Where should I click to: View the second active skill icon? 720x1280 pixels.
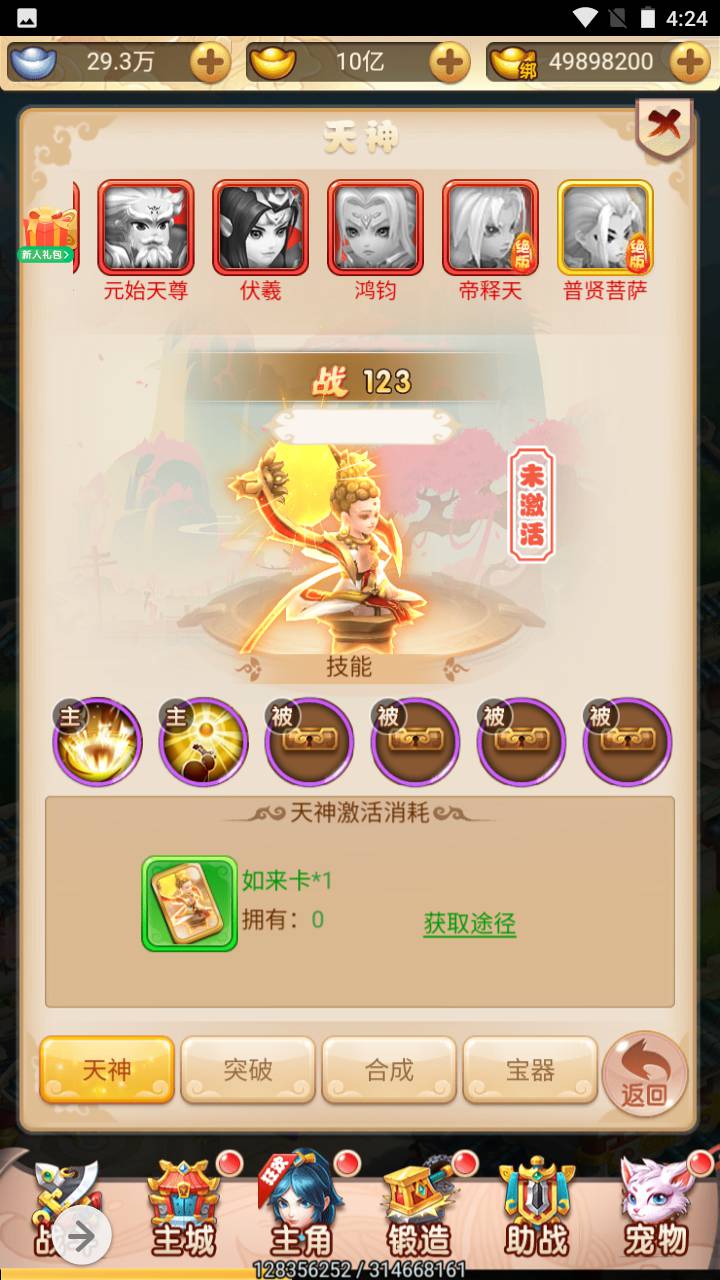click(x=203, y=743)
